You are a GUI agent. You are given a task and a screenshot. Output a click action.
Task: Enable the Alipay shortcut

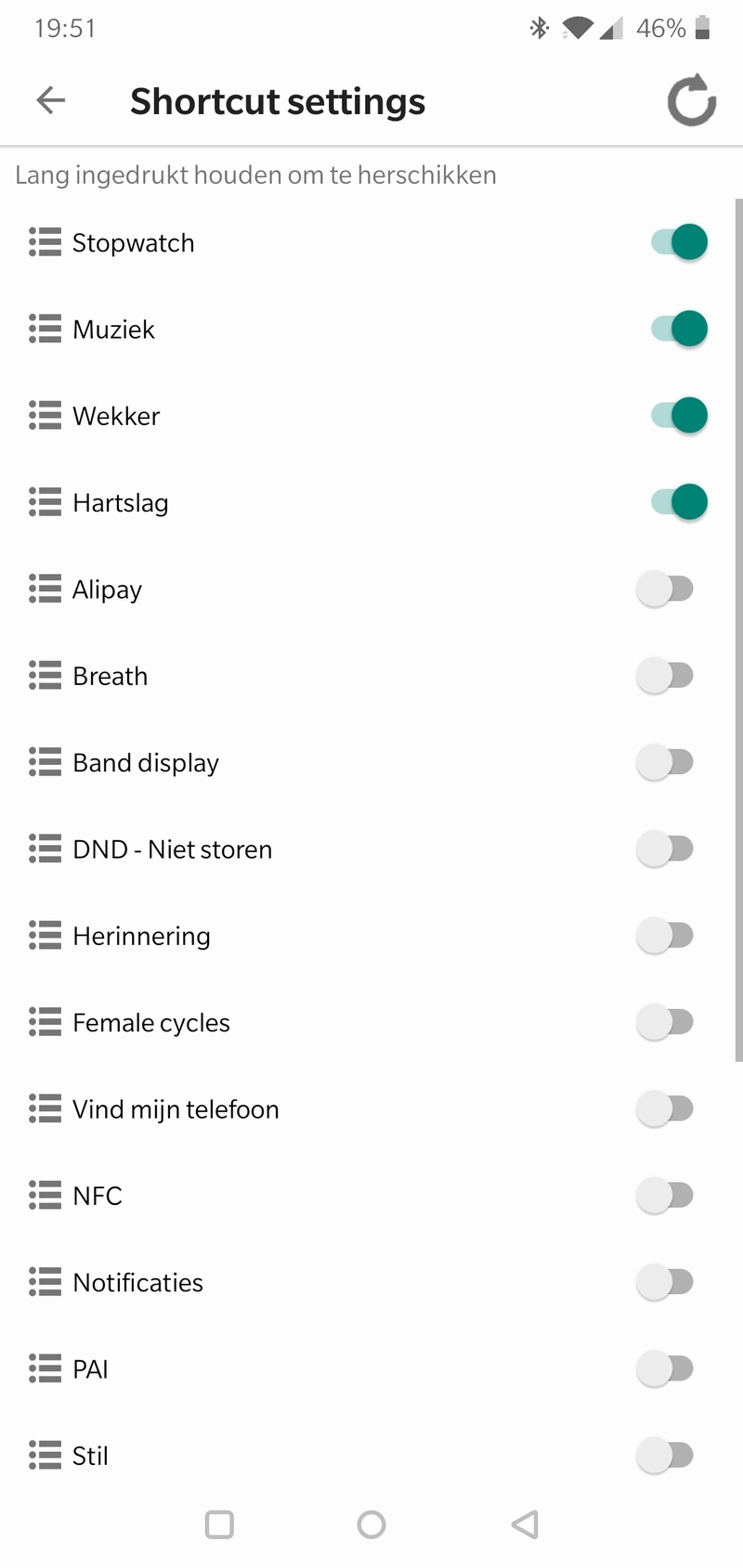click(x=666, y=589)
